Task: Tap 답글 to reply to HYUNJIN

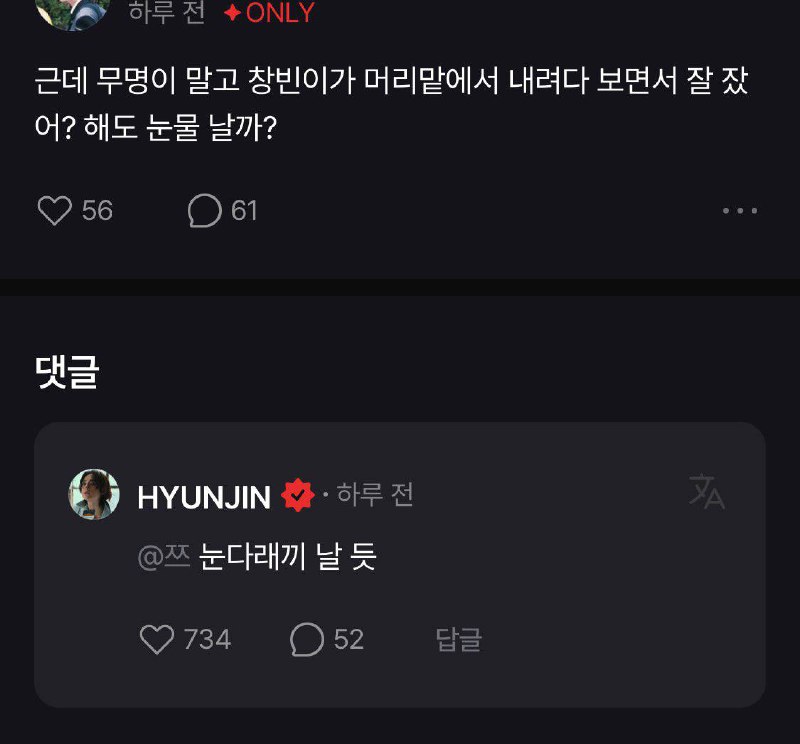Action: (x=458, y=639)
